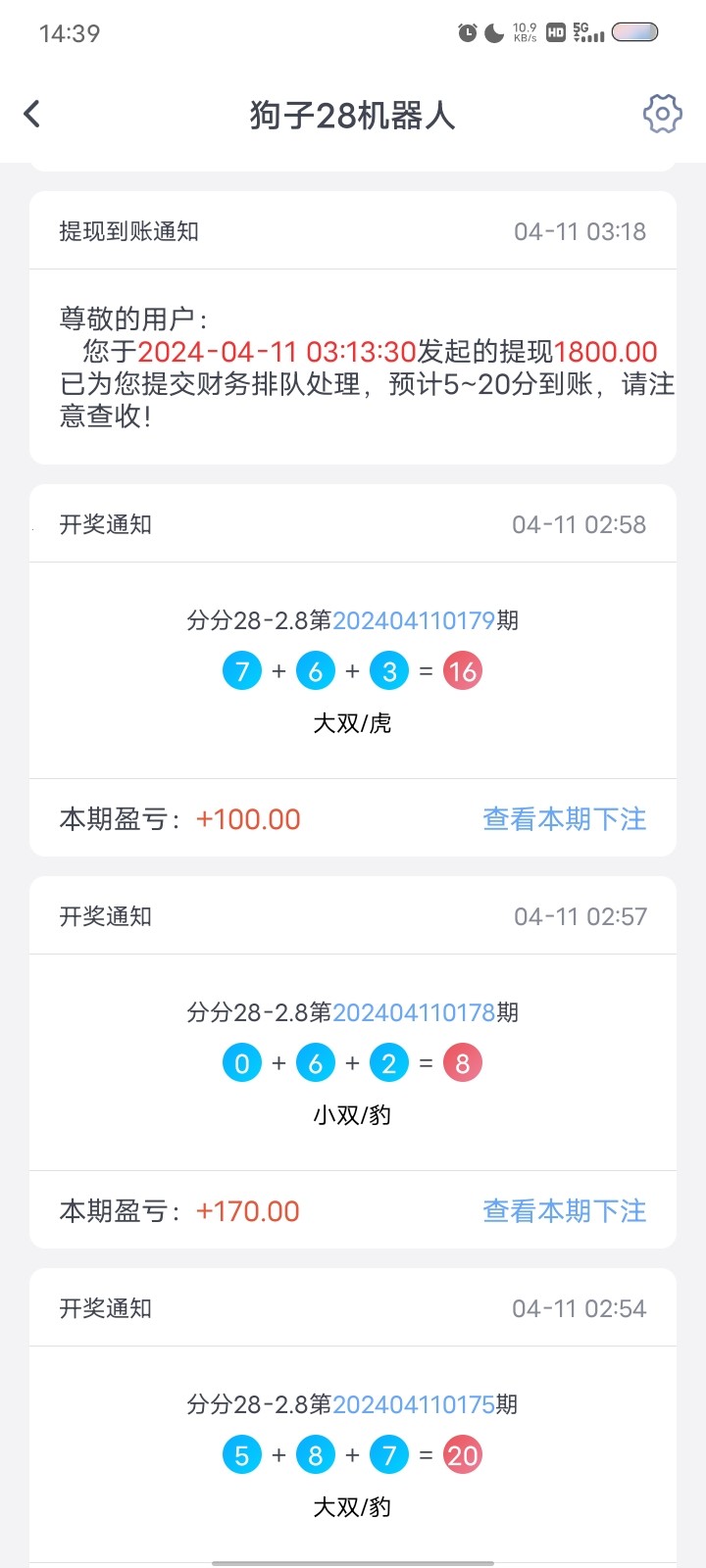Open the settings gear icon
Screen dimensions: 706x1568
[662, 115]
